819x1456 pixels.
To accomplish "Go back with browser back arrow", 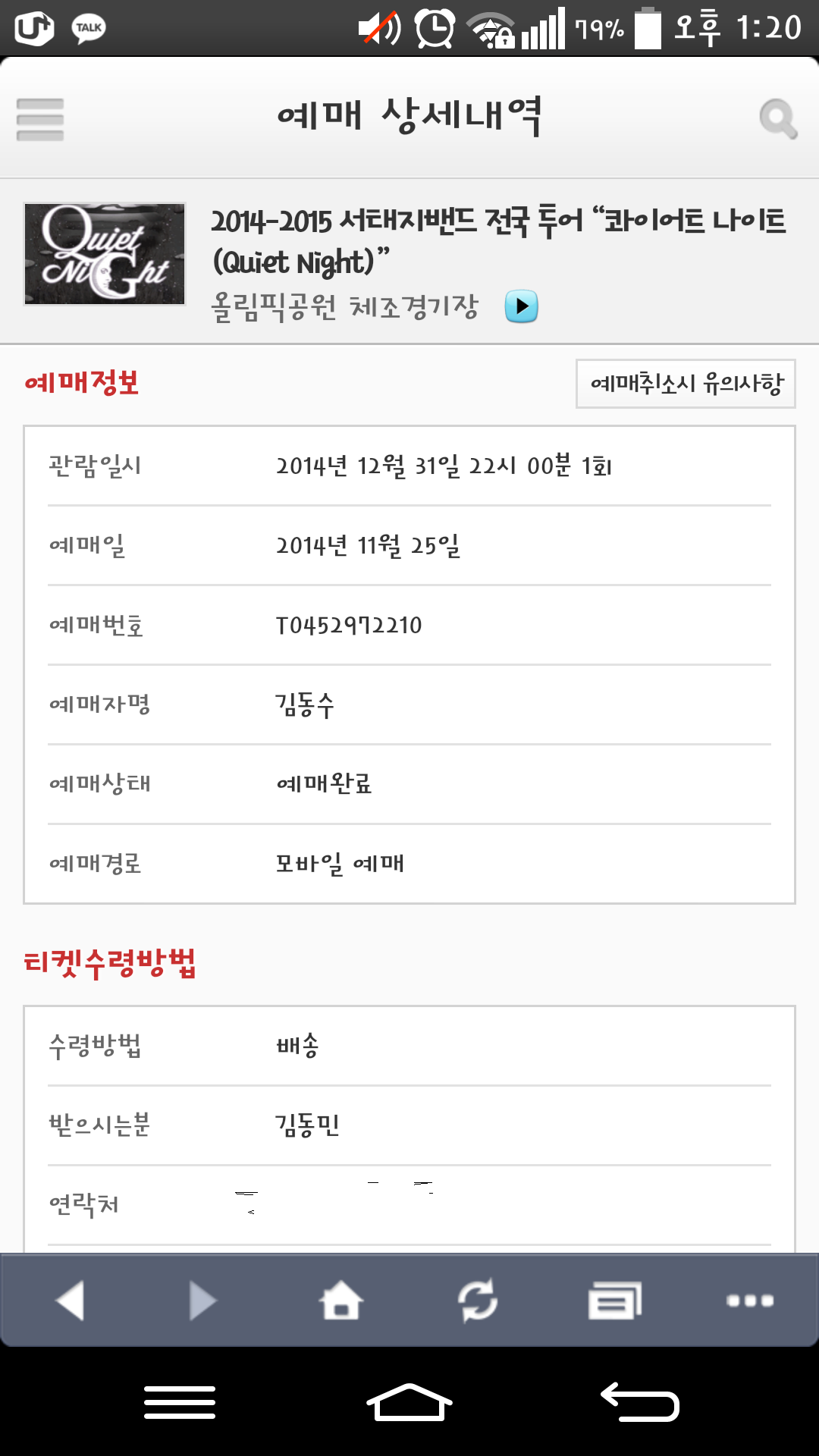I will pyautogui.click(x=71, y=1301).
